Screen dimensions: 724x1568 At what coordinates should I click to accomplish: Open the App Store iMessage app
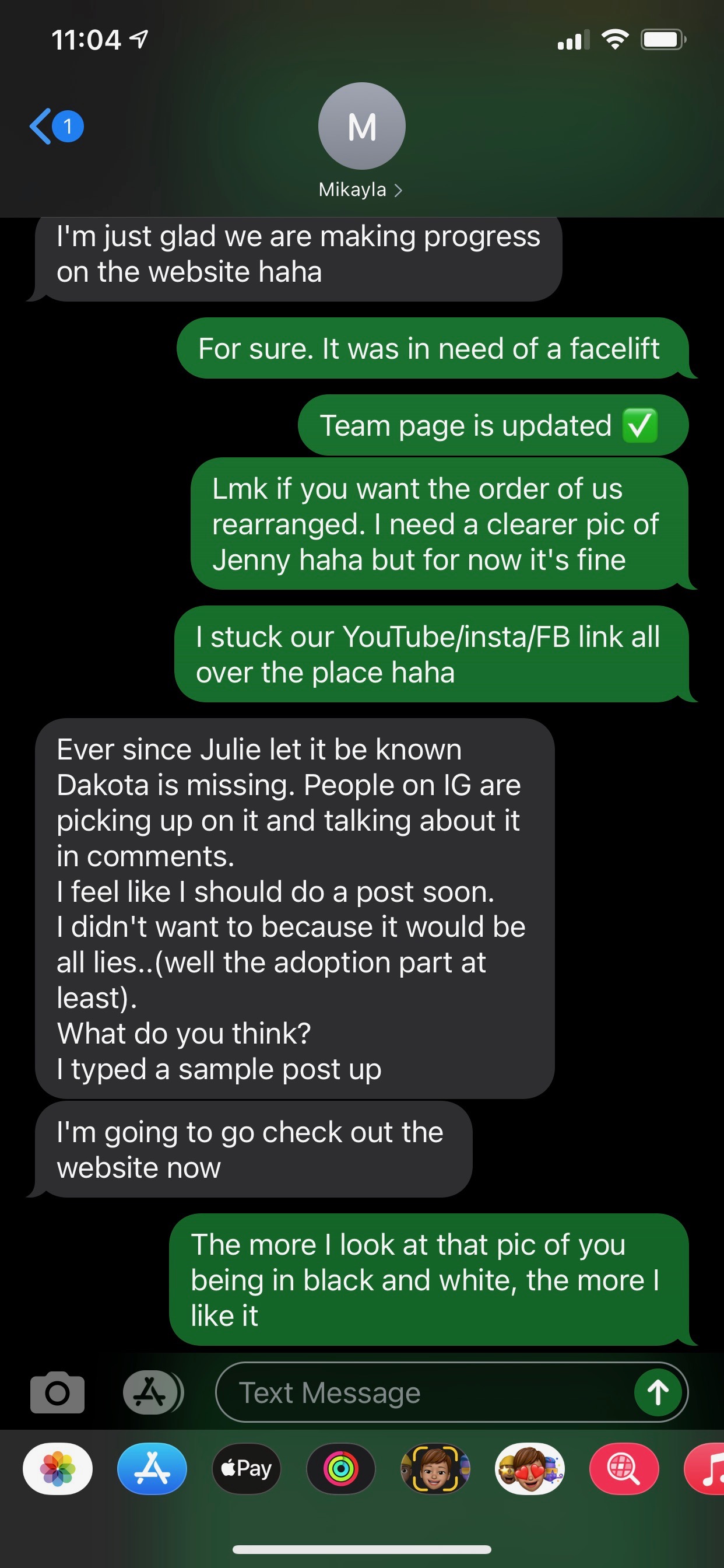(152, 1469)
